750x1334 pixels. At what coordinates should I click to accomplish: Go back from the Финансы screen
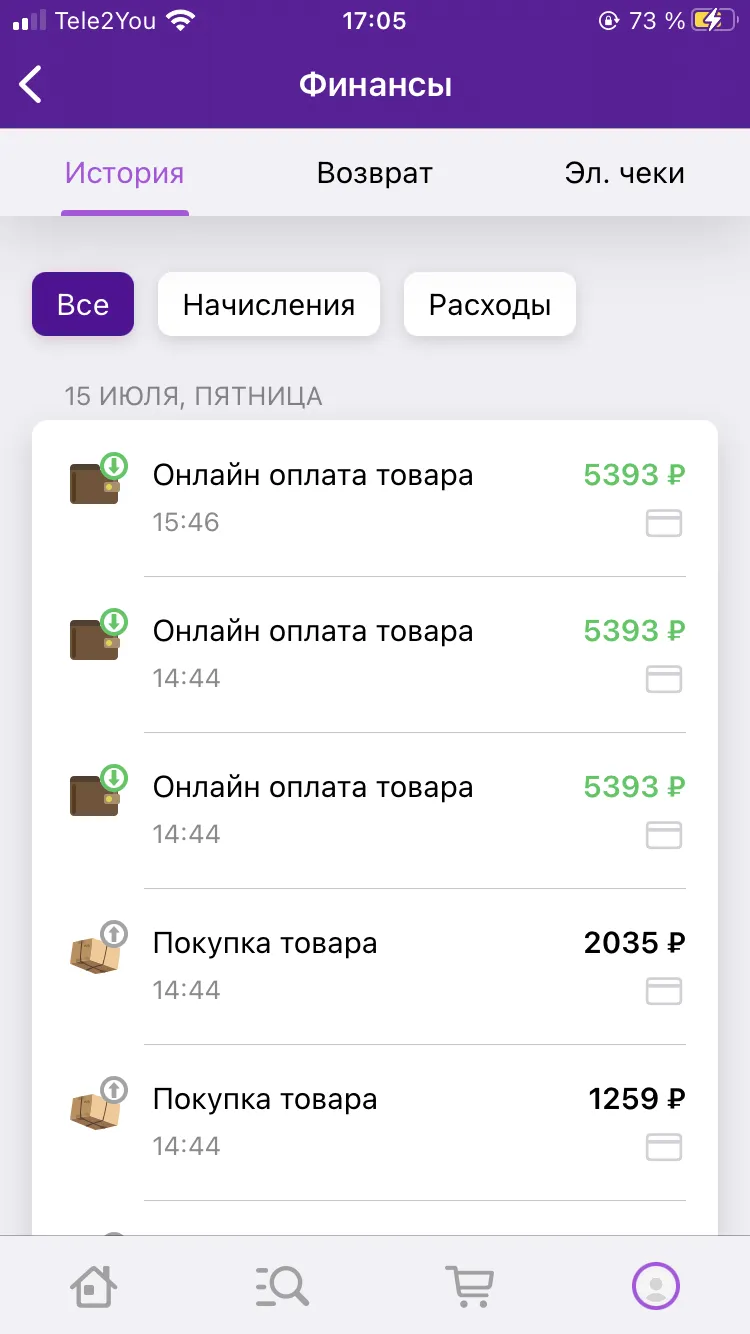[31, 85]
